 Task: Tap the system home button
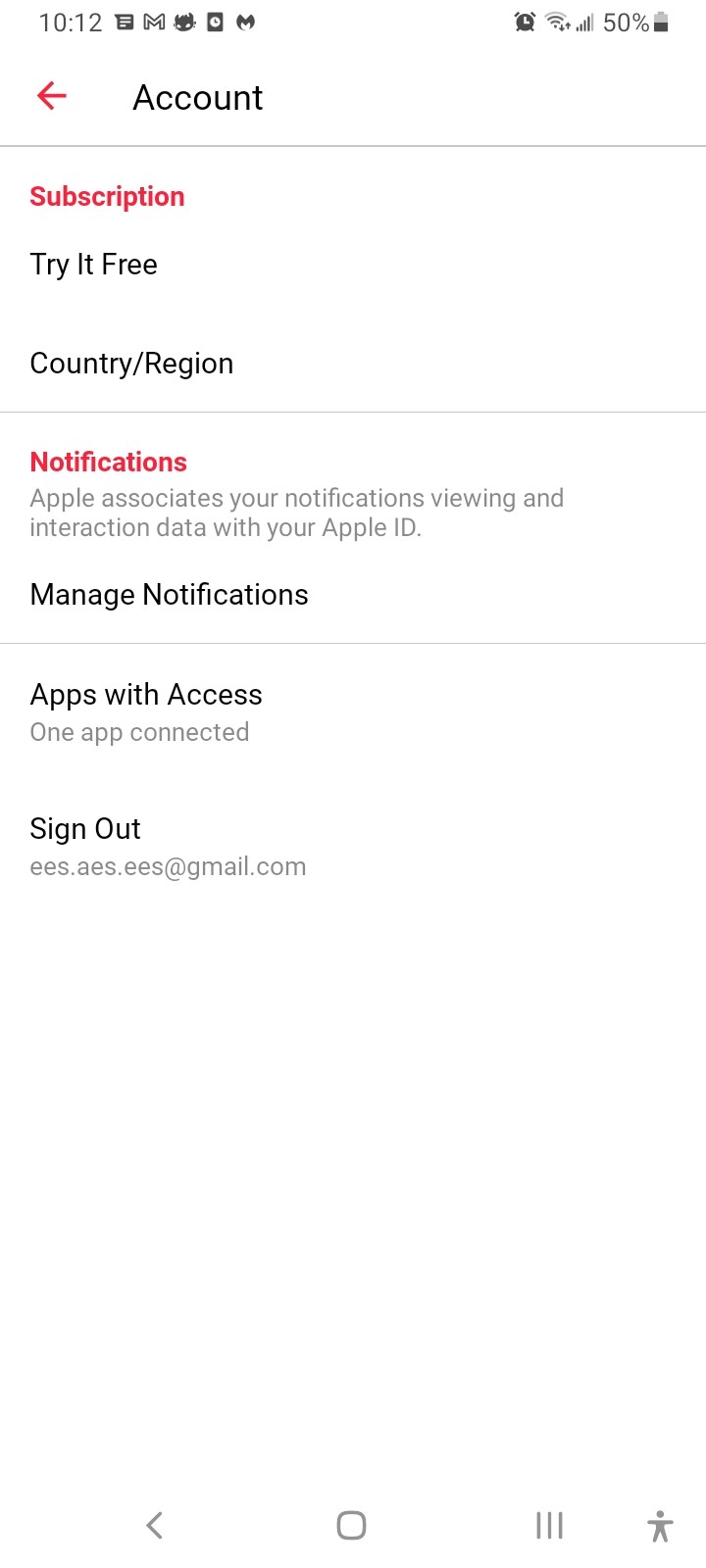click(x=351, y=1525)
